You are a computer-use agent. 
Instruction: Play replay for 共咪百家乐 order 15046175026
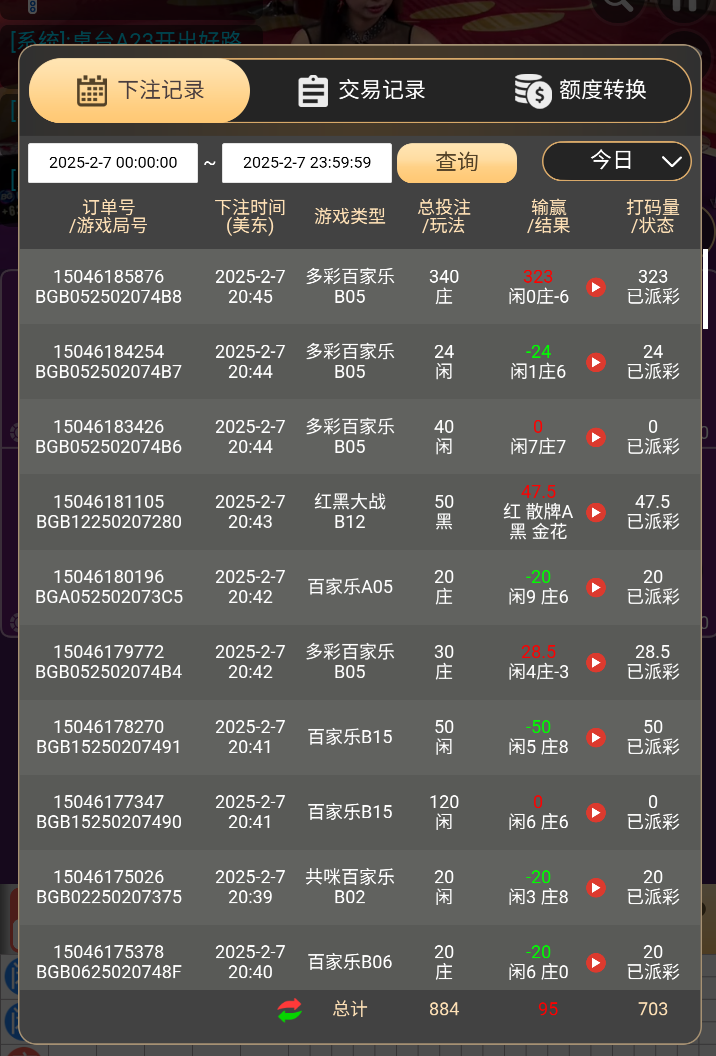point(596,887)
